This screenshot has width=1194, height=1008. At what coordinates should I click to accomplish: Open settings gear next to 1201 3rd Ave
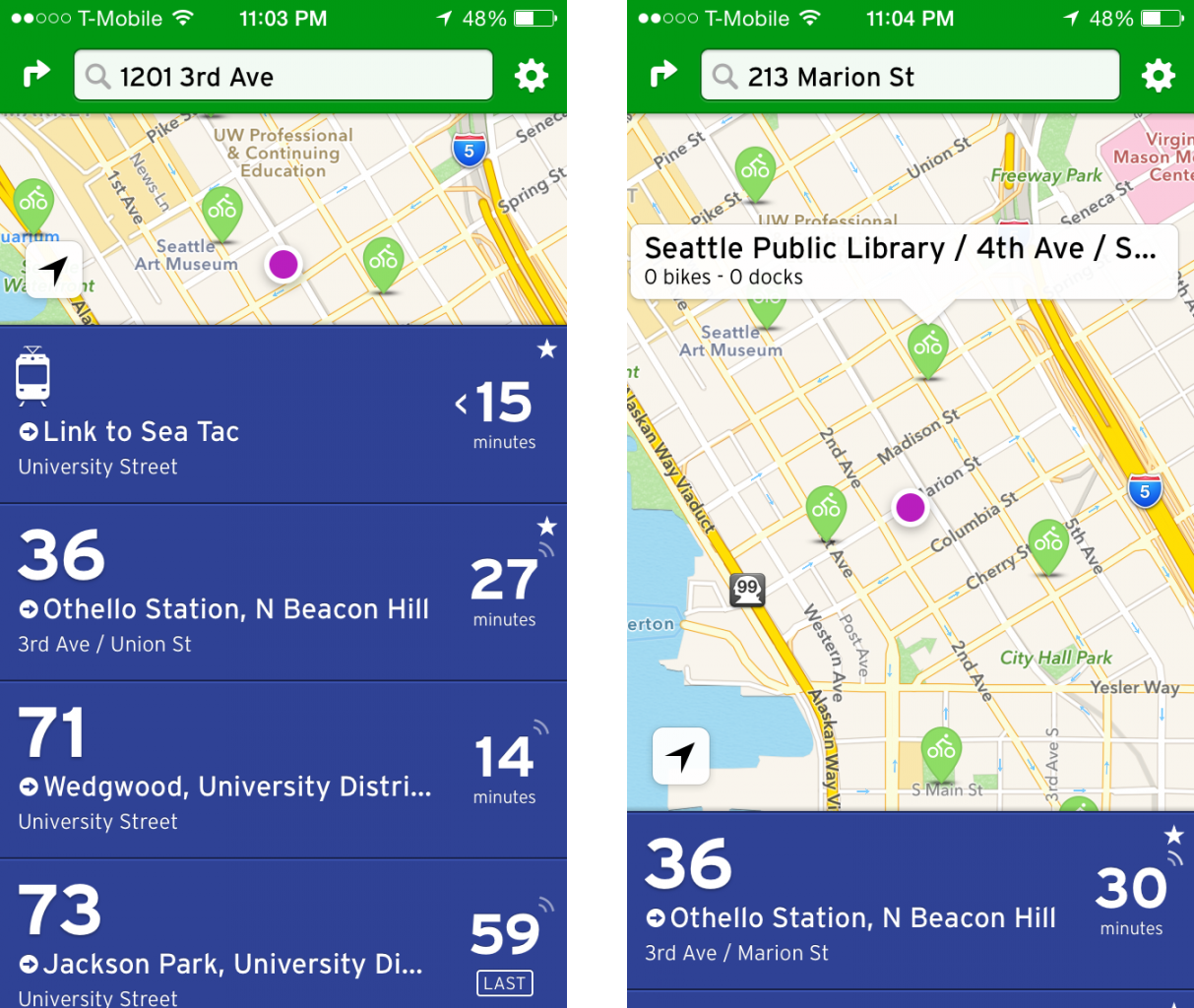(x=532, y=76)
